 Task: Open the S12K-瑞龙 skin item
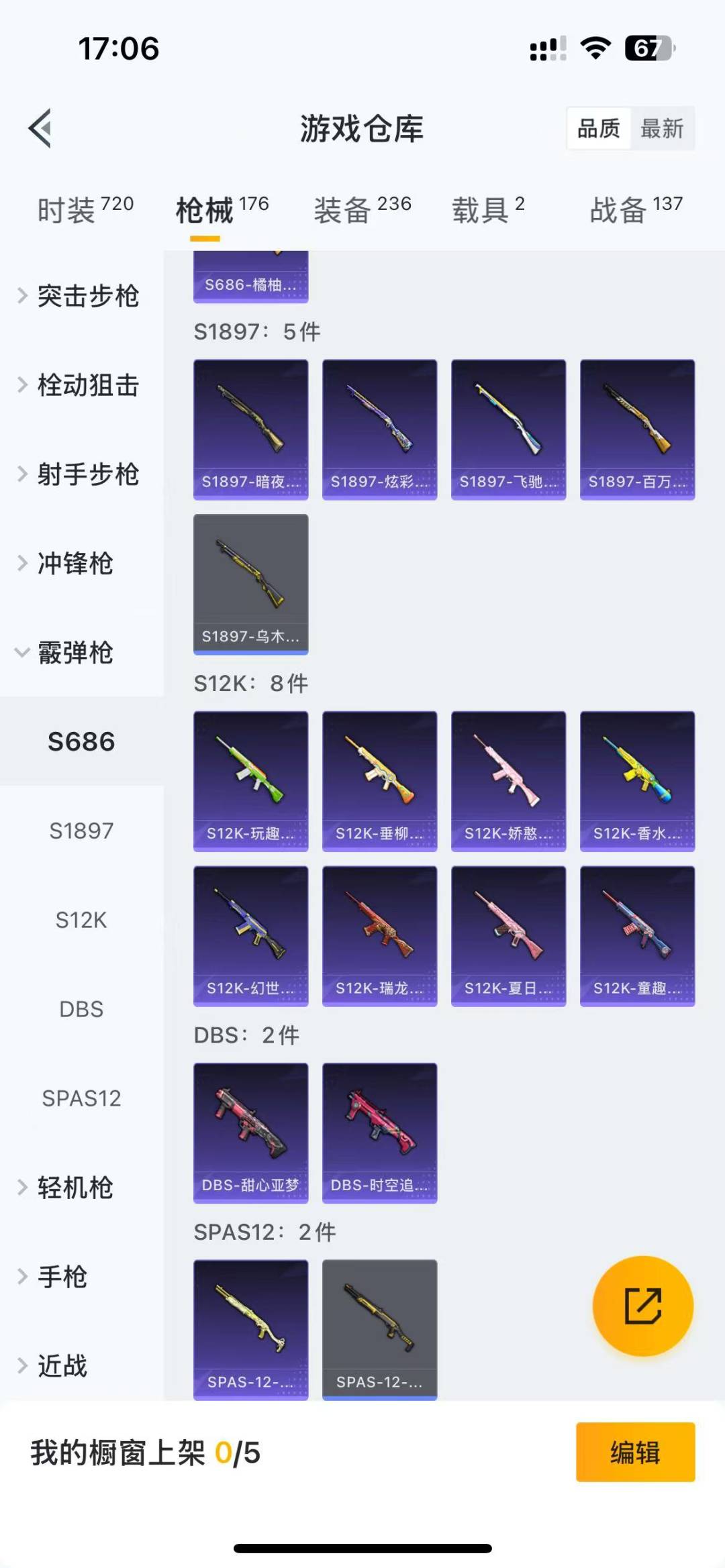pos(379,936)
